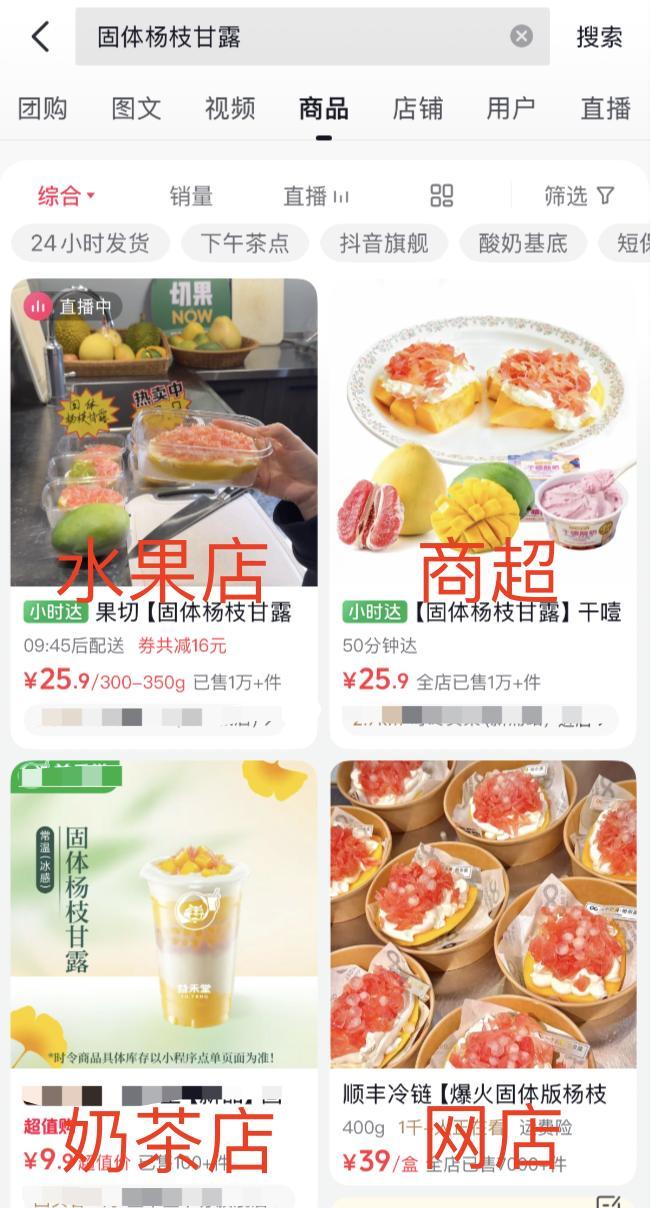The image size is (650, 1208).
Task: Select the 下午茶点 chip
Action: tap(244, 243)
